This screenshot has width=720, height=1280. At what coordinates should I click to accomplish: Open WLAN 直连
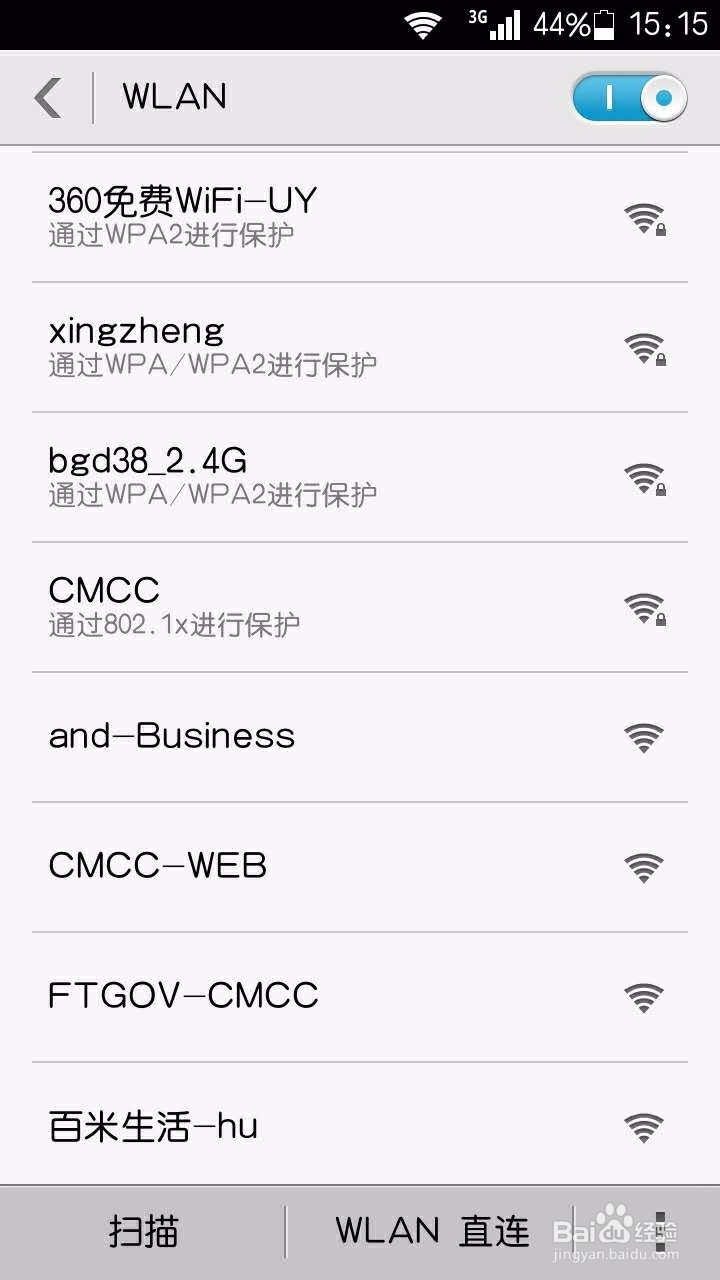pos(431,1232)
